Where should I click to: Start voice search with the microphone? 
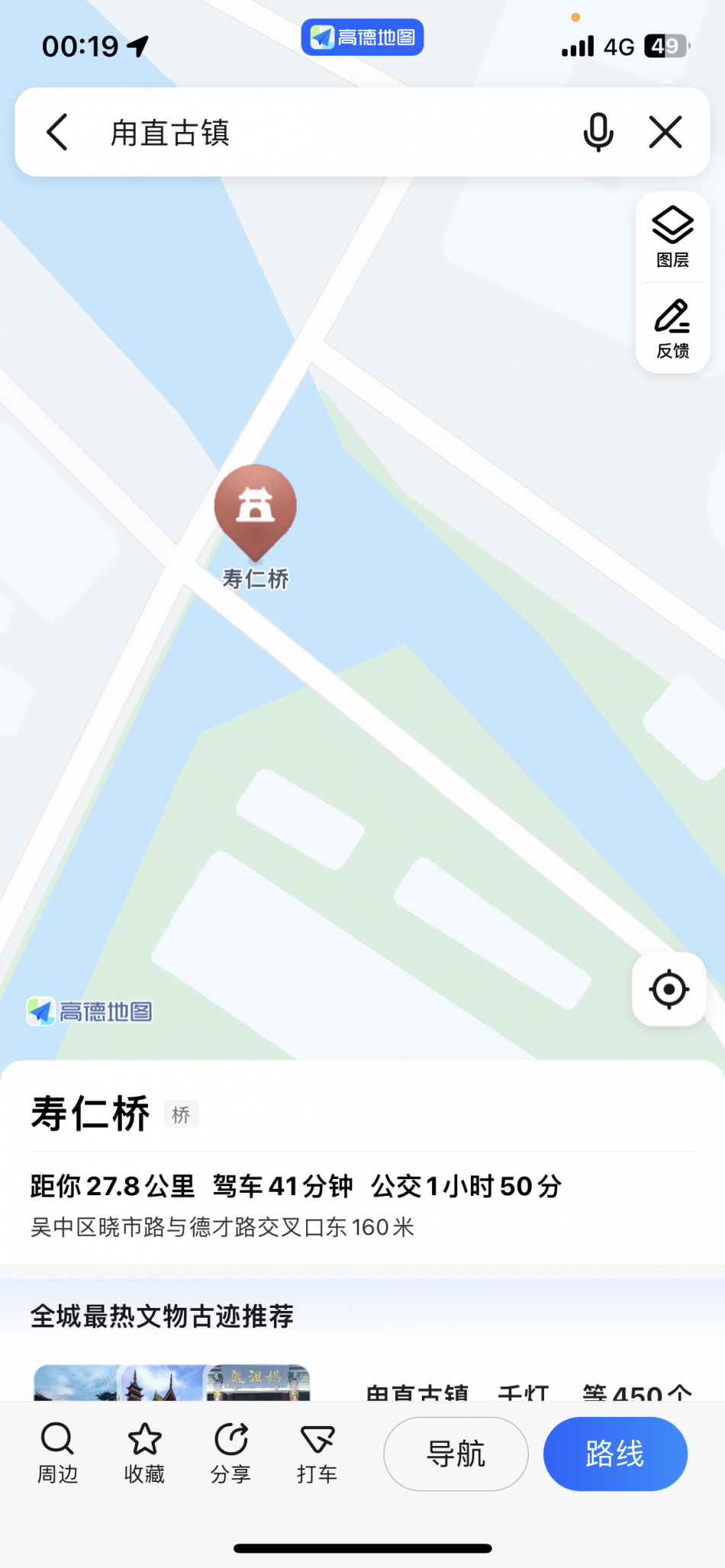click(x=598, y=133)
